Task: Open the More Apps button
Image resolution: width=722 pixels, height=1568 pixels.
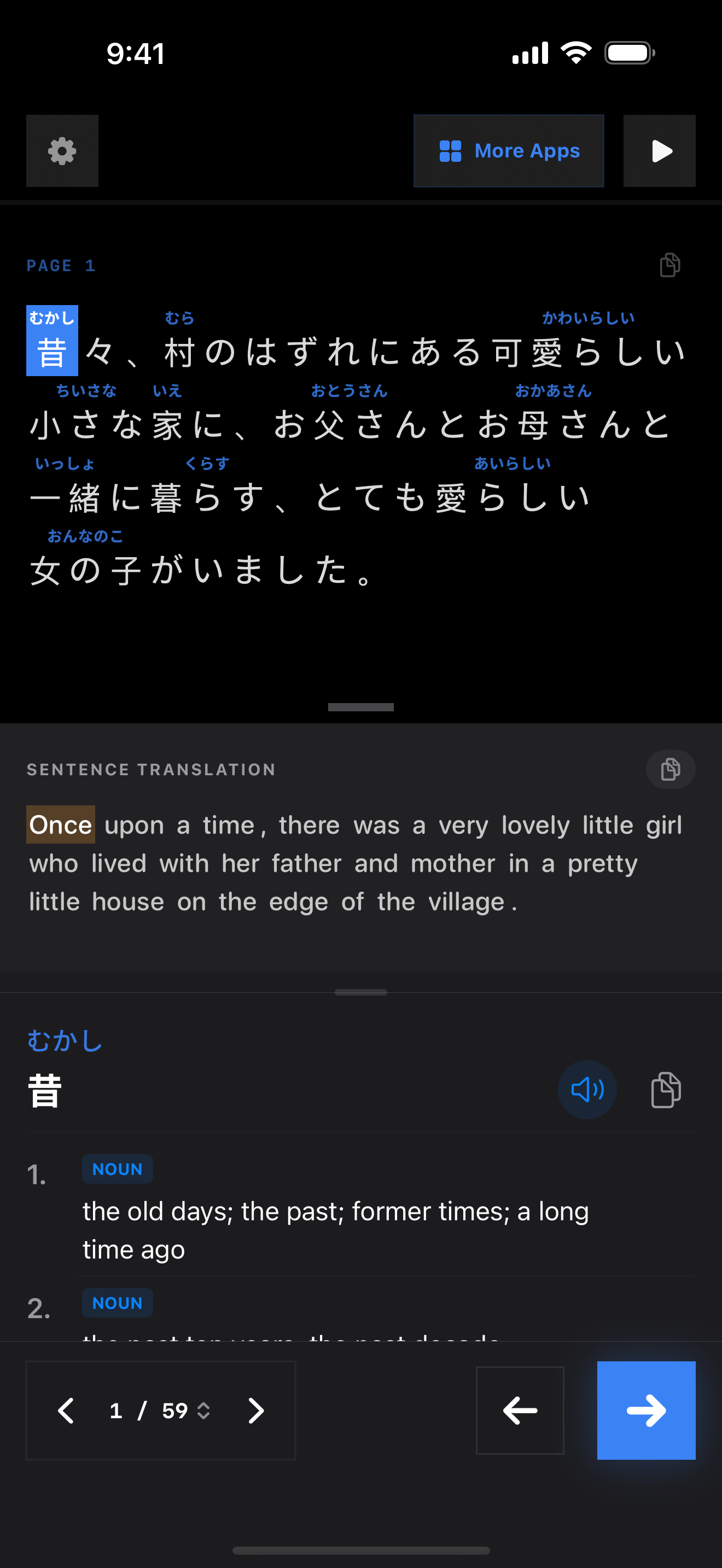Action: [508, 151]
